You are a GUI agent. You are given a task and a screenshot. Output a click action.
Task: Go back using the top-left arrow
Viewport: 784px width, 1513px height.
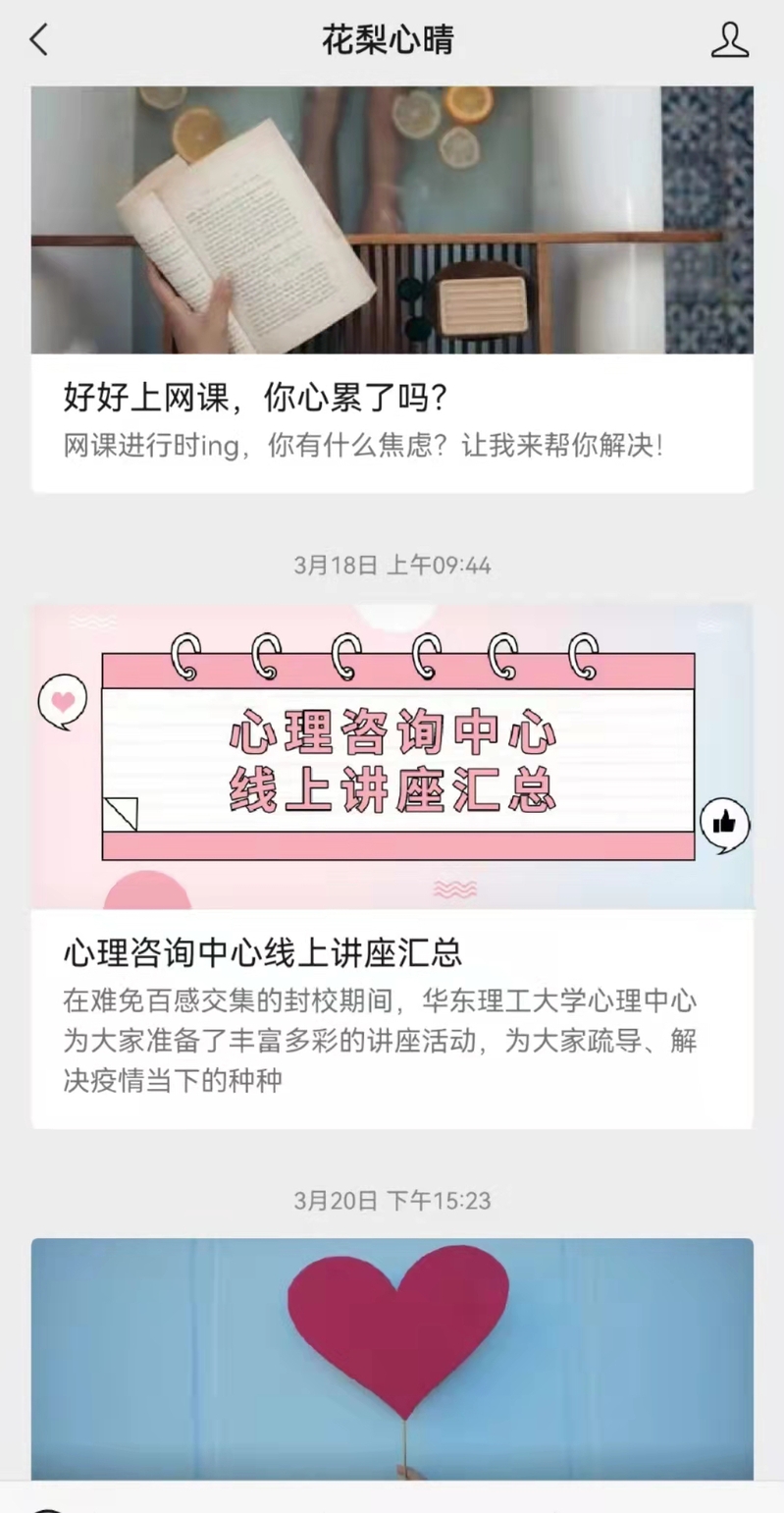pyautogui.click(x=39, y=40)
